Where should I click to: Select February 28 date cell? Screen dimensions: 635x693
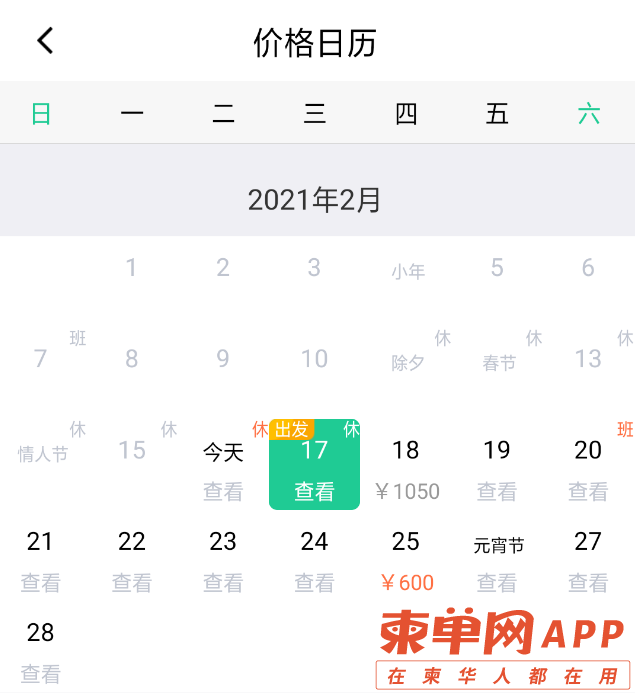[40, 652]
